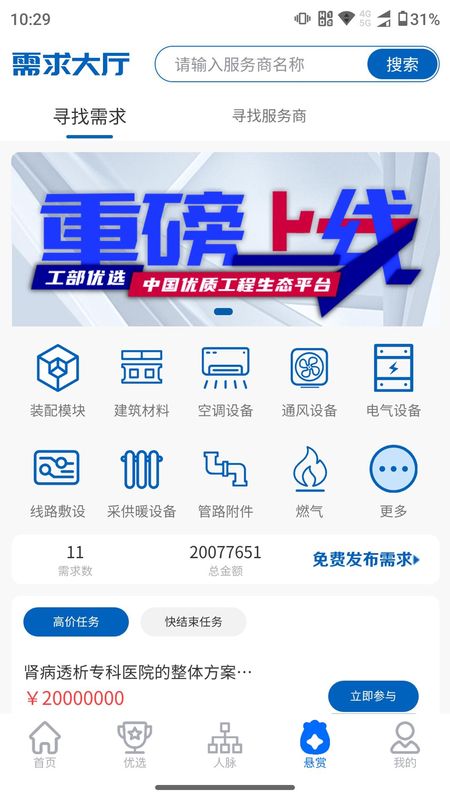Tap 免费发布需求 link

[x=366, y=560]
